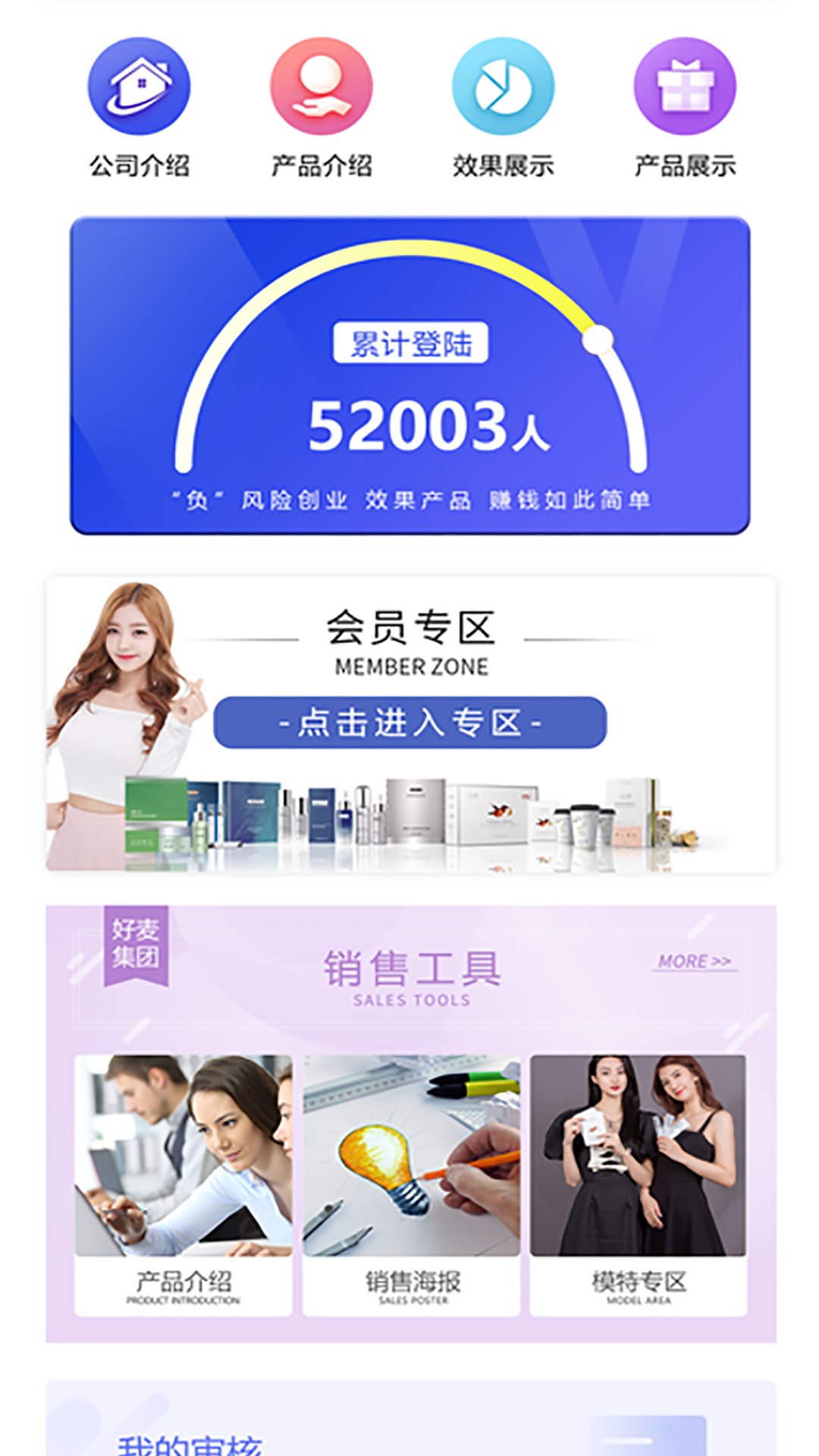Image resolution: width=819 pixels, height=1456 pixels.
Task: Open the 产品介绍 card in sales tools
Action: (x=183, y=1185)
